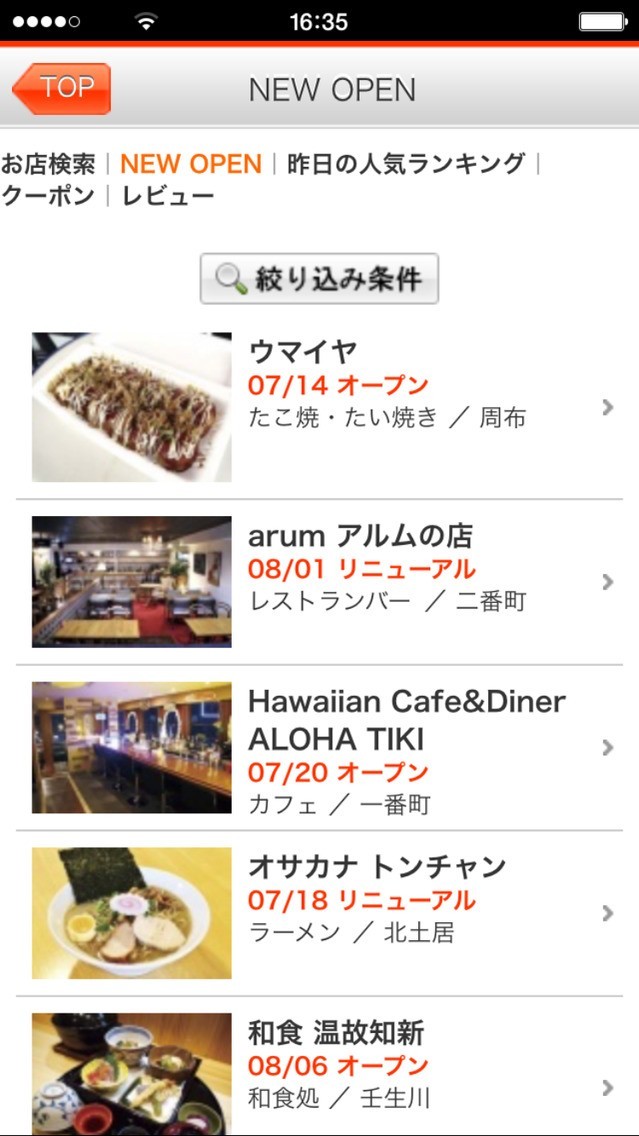Open the お店検索 link
639x1136 pixels.
[x=49, y=164]
